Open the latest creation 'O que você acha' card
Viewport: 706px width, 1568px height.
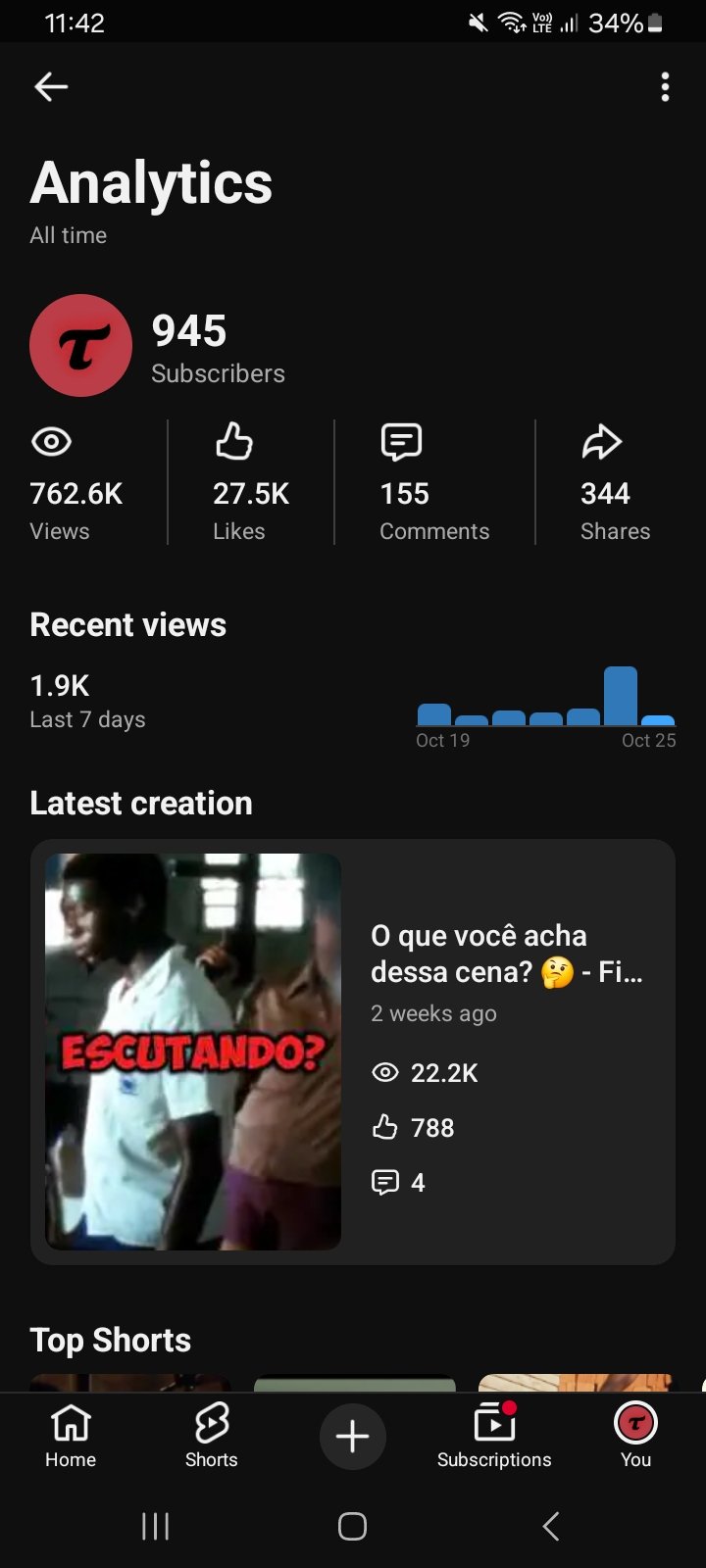pyautogui.click(x=353, y=1052)
